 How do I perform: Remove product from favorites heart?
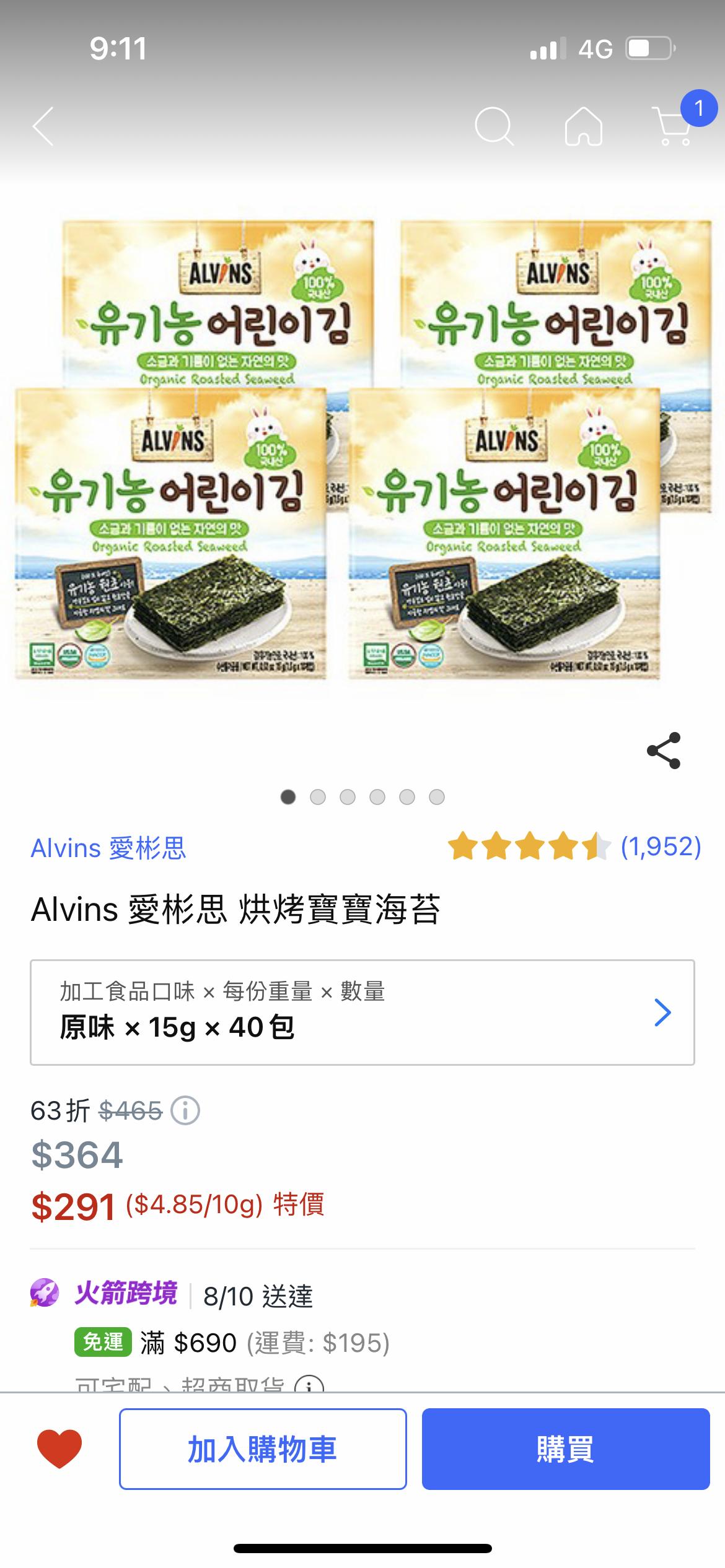(x=59, y=1449)
